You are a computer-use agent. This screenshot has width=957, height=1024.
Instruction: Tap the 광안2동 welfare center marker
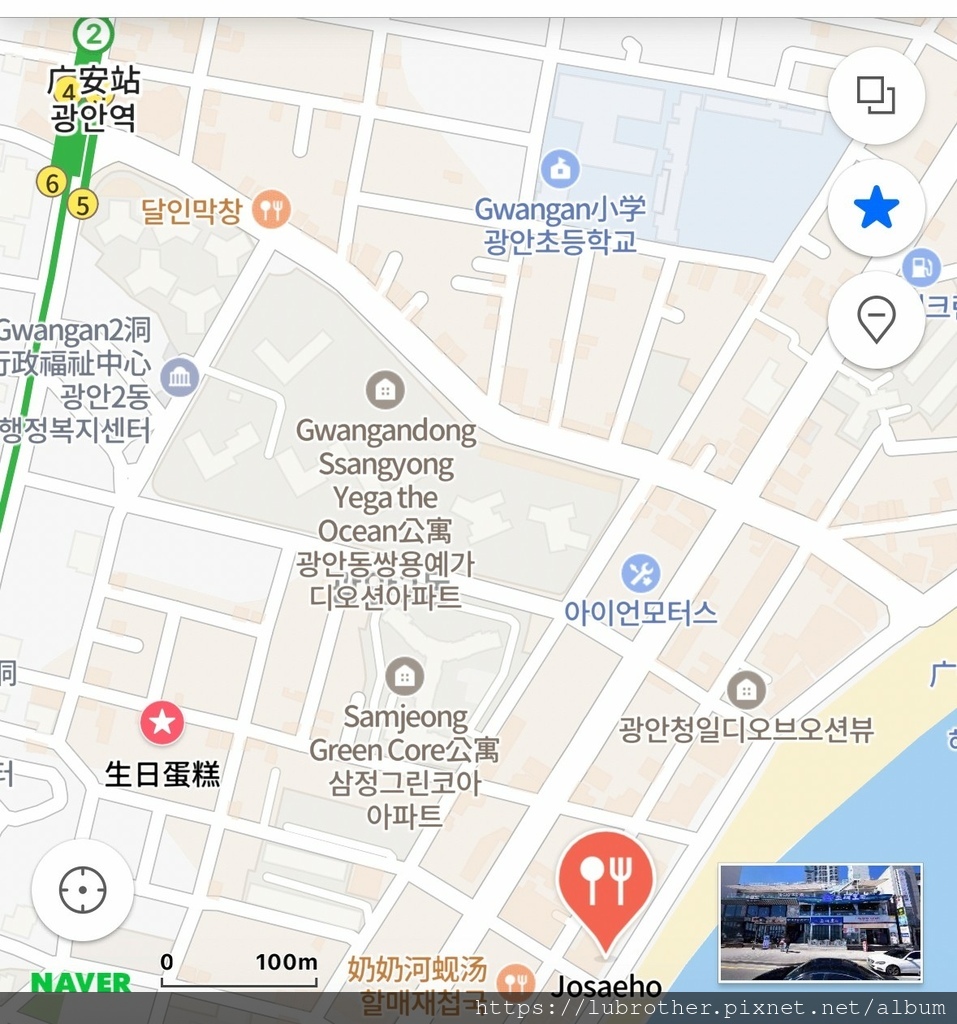179,377
